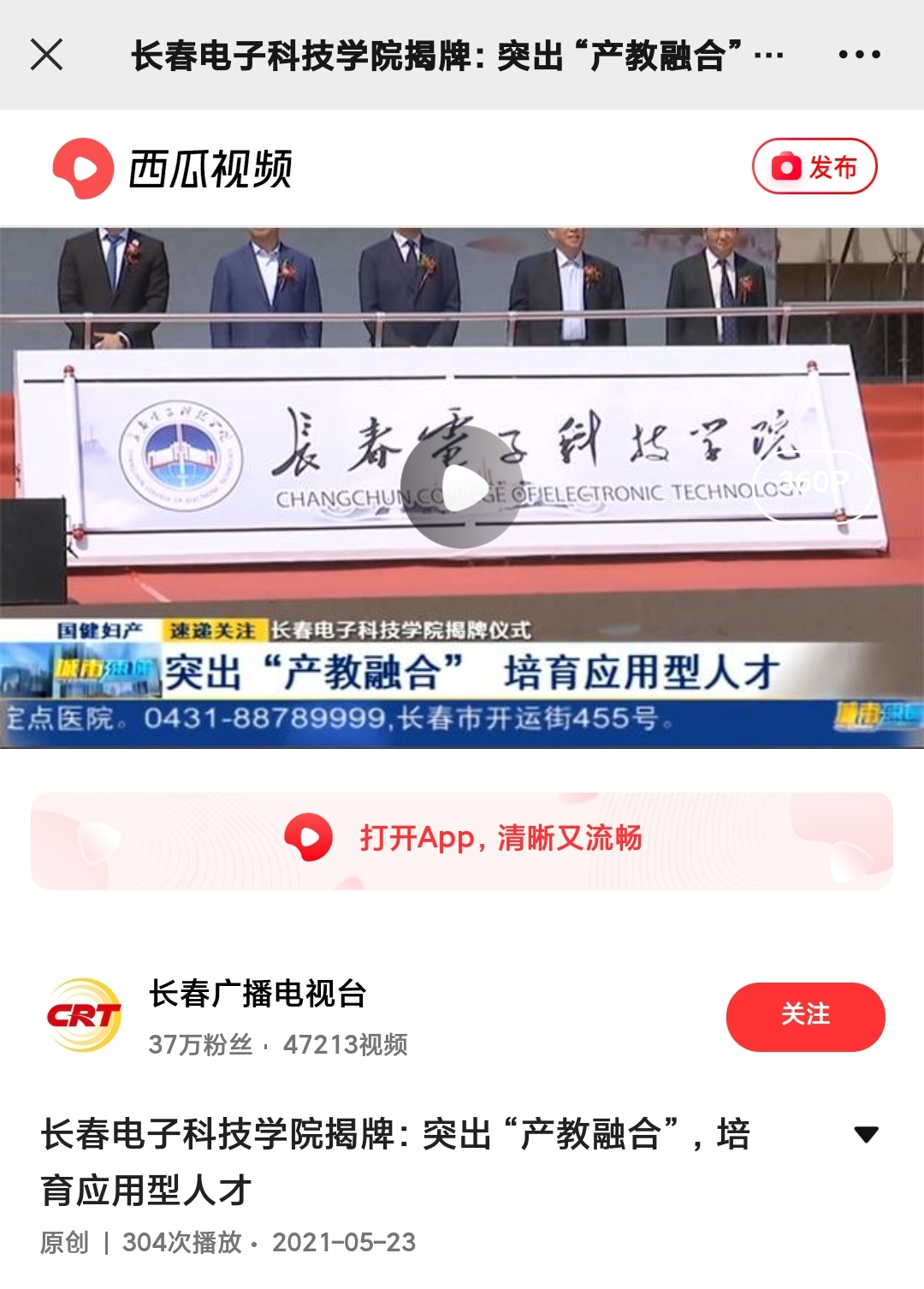924x1289 pixels.
Task: Tap the 发布 publish button
Action: pyautogui.click(x=814, y=166)
